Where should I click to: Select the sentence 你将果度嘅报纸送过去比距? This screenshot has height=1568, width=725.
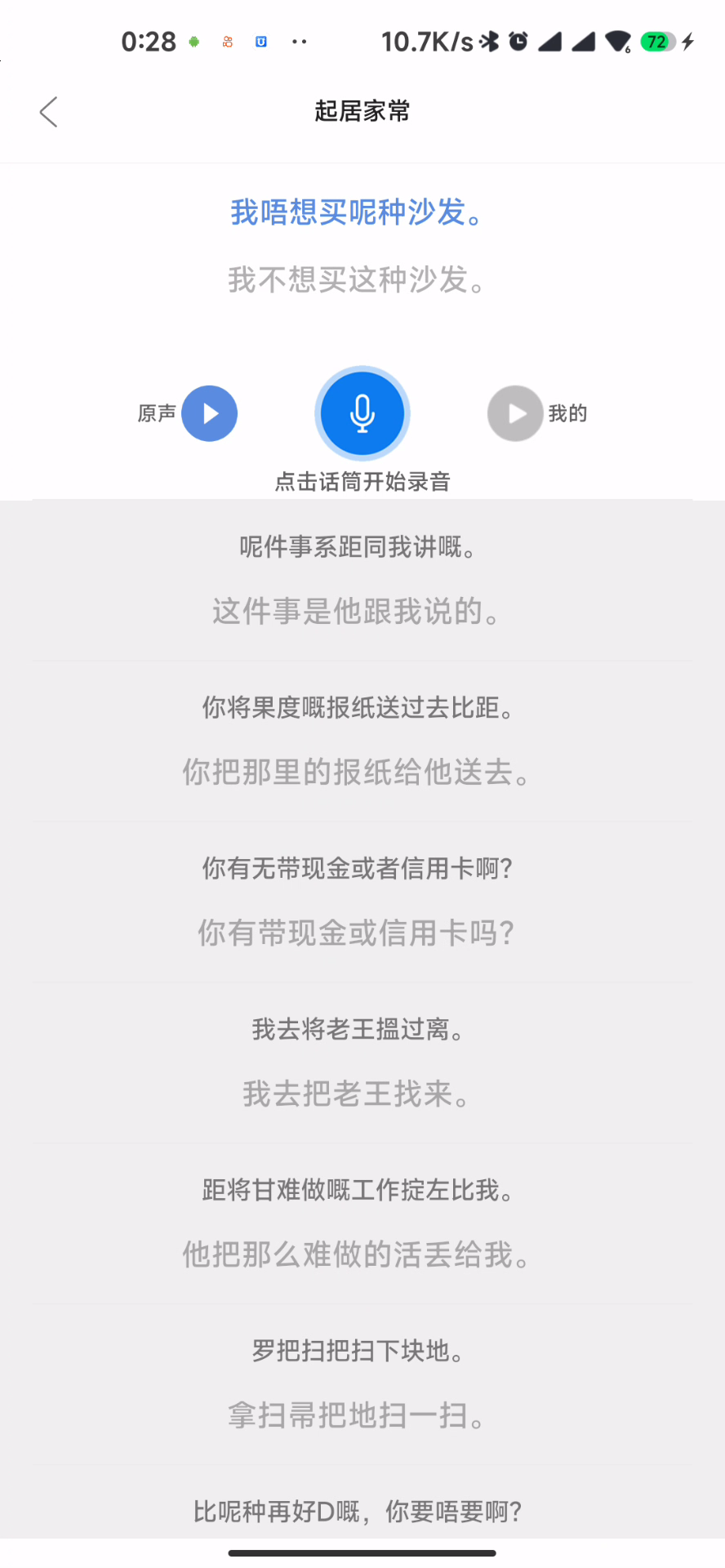pyautogui.click(x=358, y=708)
